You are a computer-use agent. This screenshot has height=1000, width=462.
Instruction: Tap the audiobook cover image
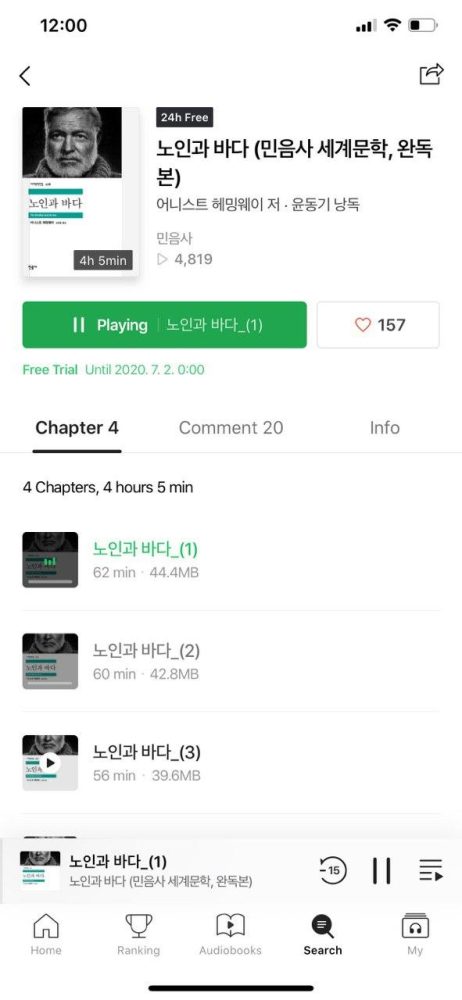click(x=80, y=191)
